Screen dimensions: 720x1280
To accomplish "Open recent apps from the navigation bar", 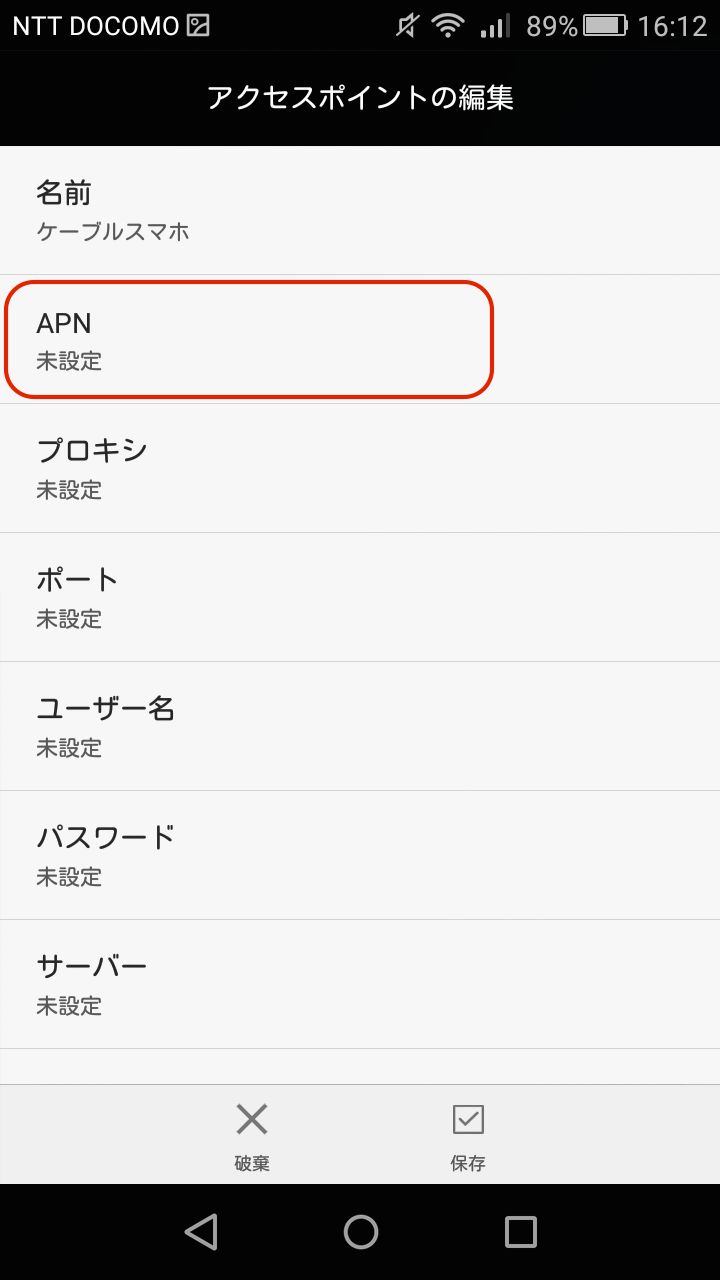I will point(520,1232).
